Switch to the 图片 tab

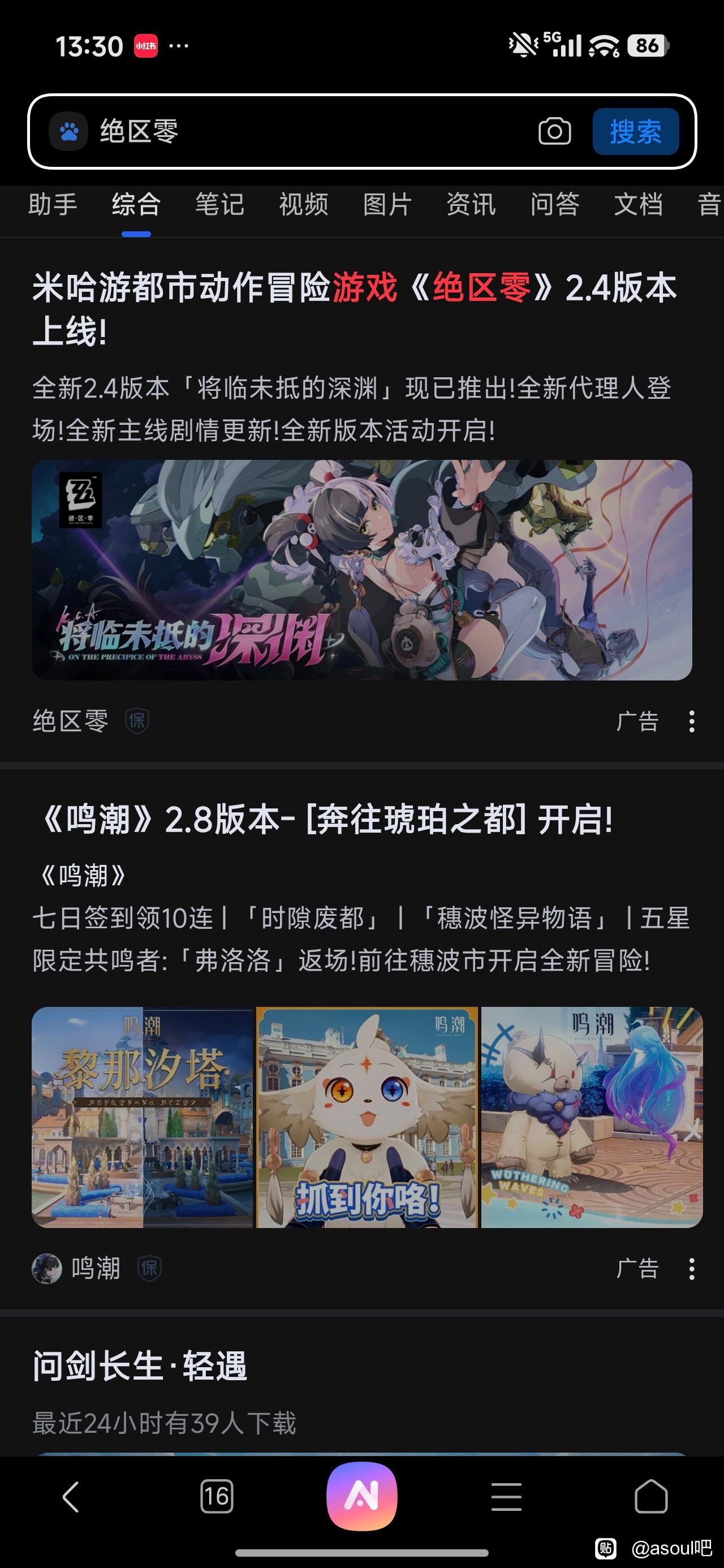click(x=387, y=205)
